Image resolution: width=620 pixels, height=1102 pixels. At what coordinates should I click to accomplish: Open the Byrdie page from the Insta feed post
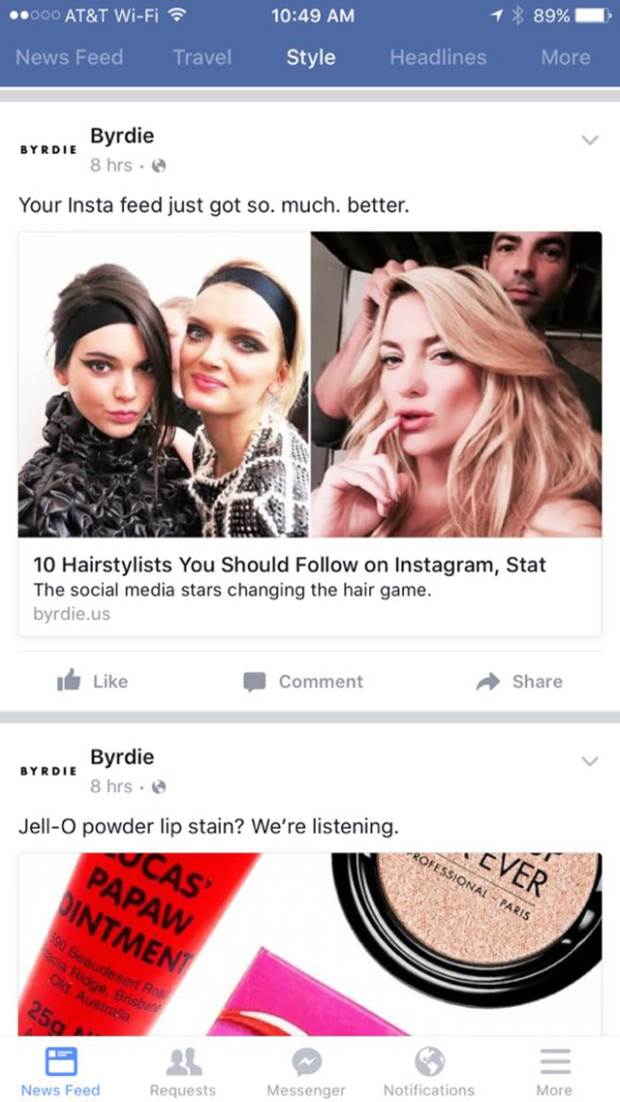[x=122, y=135]
